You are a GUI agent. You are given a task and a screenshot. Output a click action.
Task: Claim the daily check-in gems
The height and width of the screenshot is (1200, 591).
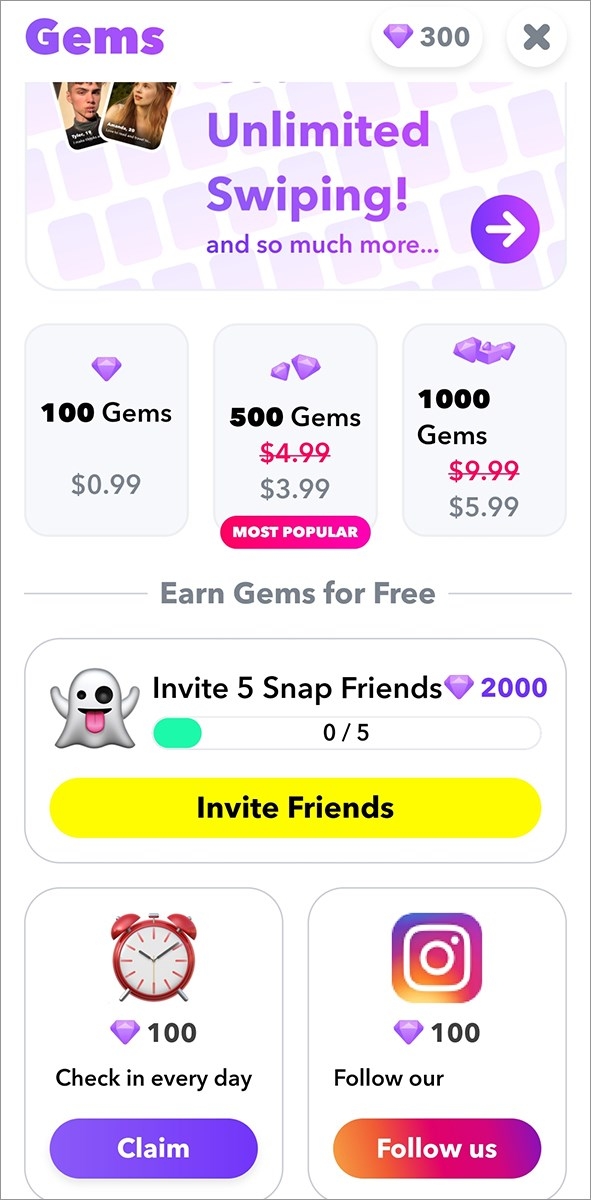coord(153,1148)
